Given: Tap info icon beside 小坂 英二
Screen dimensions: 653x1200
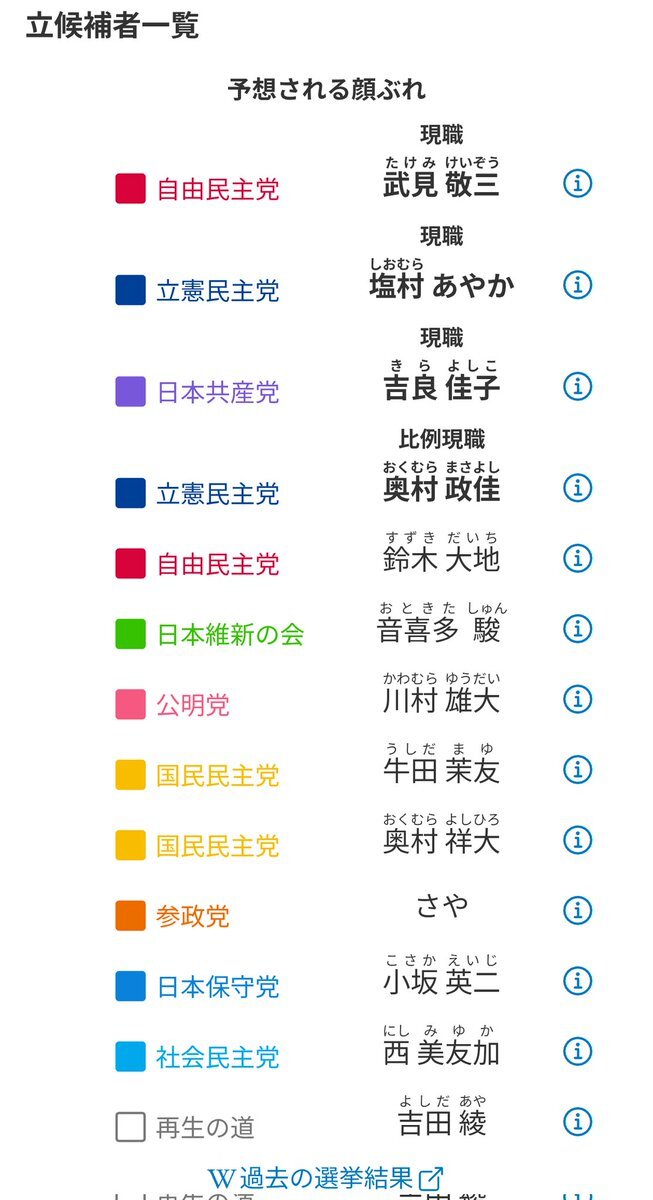Looking at the screenshot, I should tap(577, 982).
